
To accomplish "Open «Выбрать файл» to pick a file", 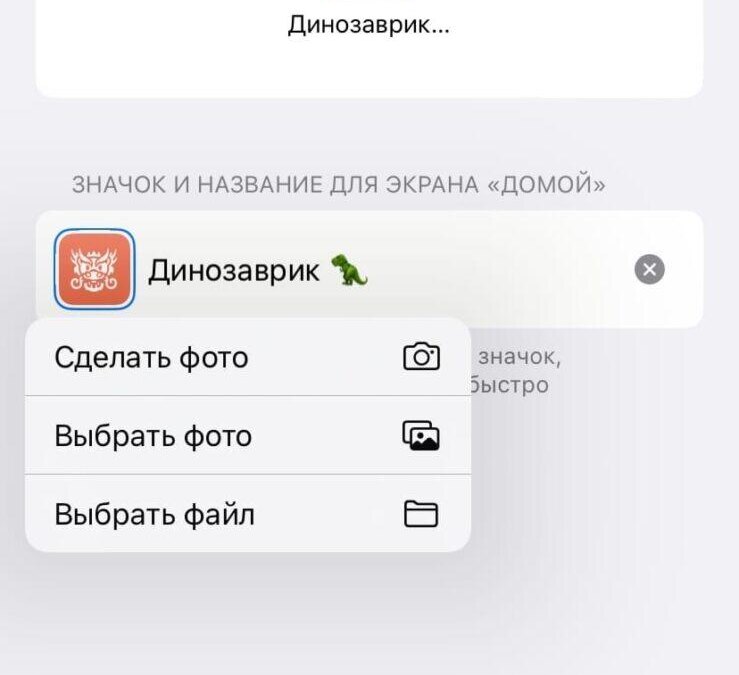I will coord(247,515).
